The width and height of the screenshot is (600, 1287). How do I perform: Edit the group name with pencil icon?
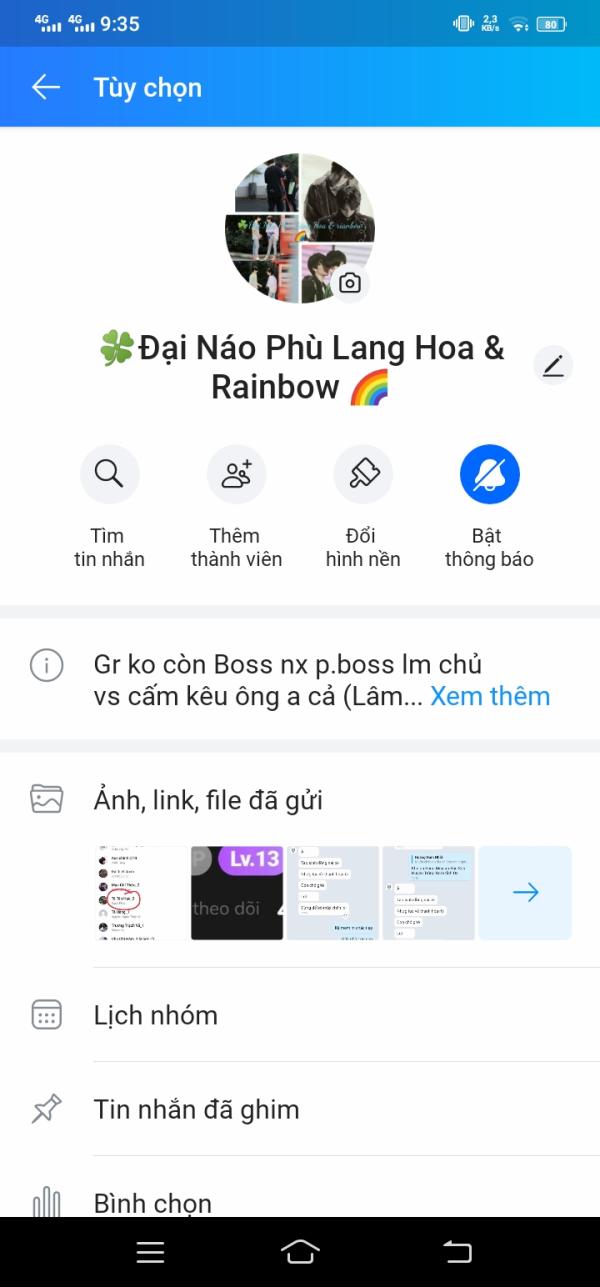coord(553,367)
